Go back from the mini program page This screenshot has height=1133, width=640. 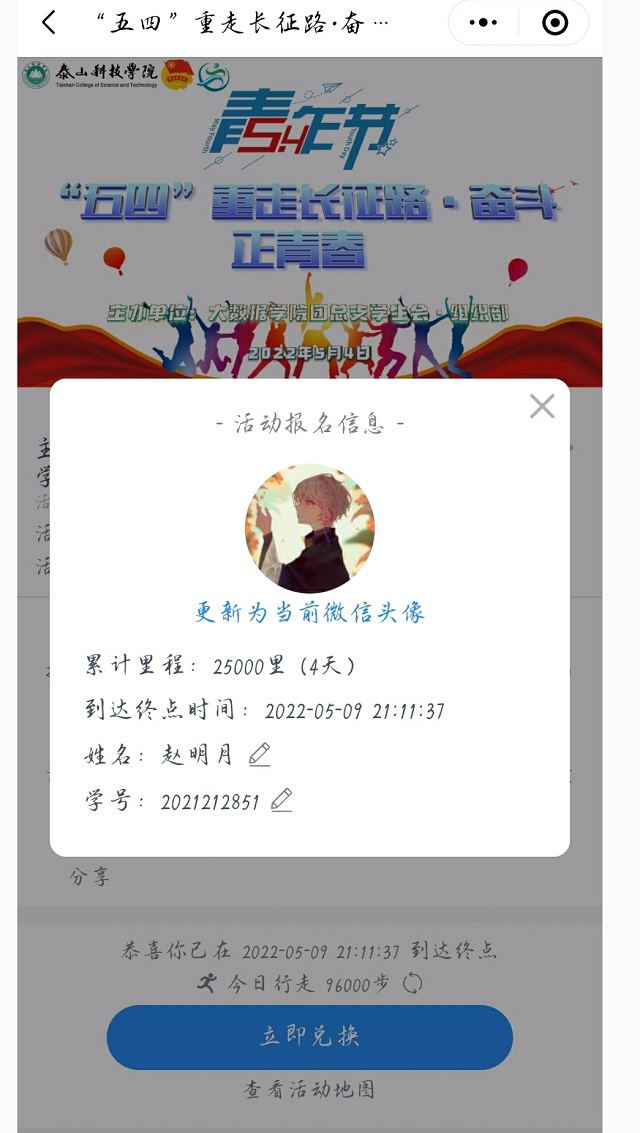click(48, 23)
